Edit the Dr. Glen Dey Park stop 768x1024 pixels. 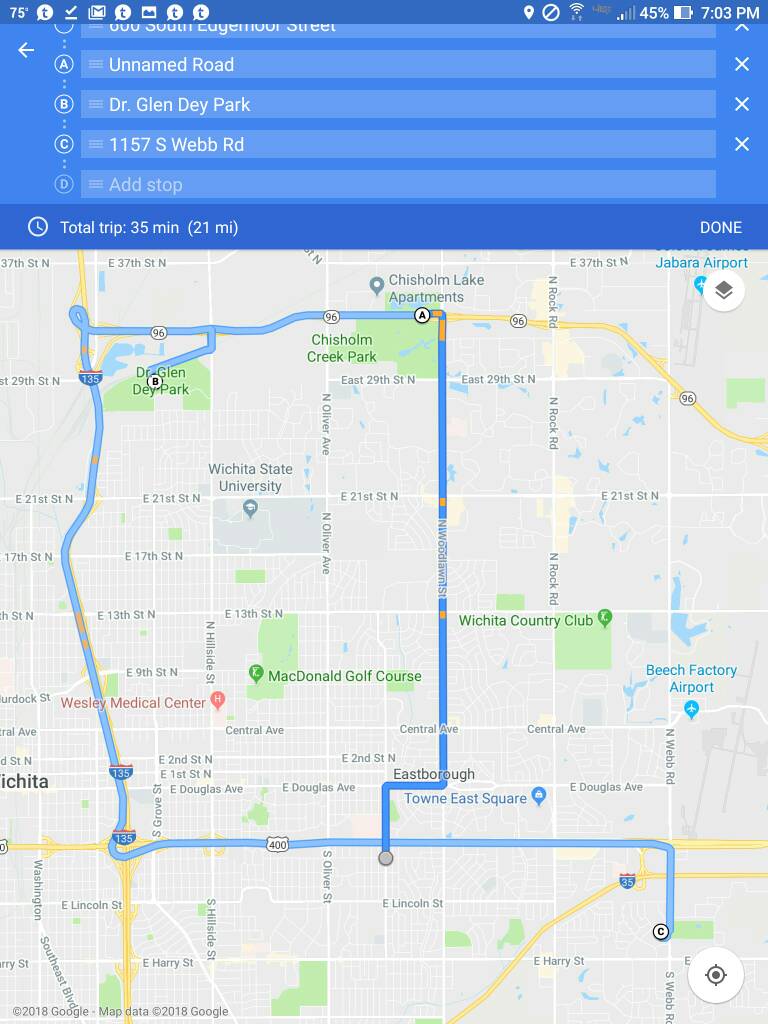398,104
